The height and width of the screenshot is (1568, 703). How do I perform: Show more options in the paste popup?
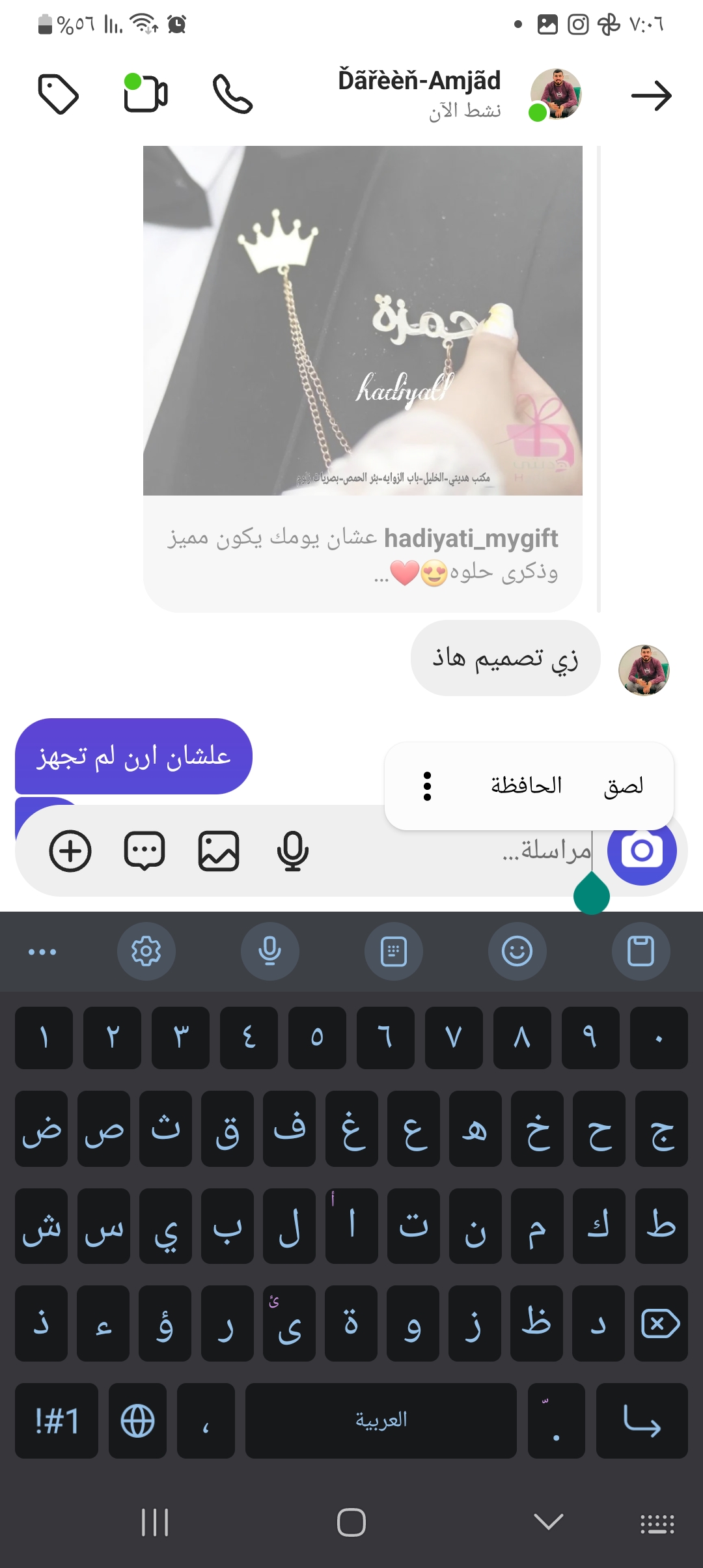427,786
